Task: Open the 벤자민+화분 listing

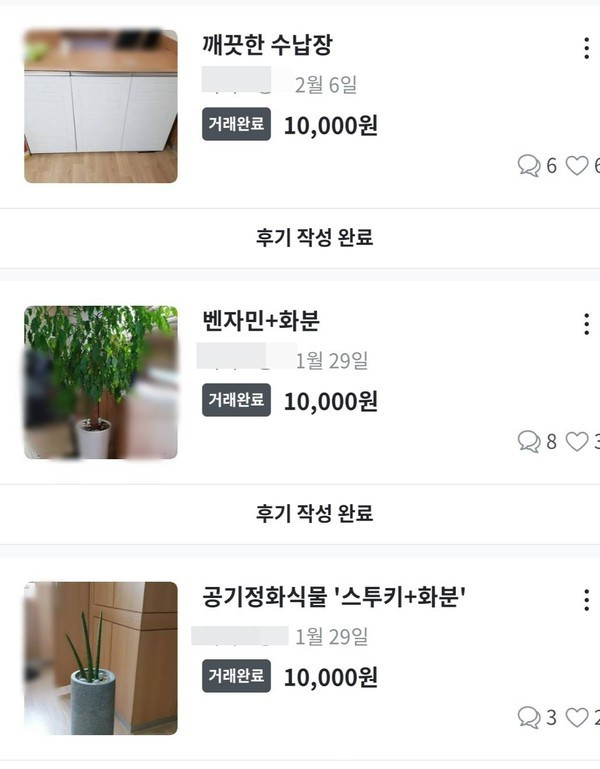Action: [260, 322]
